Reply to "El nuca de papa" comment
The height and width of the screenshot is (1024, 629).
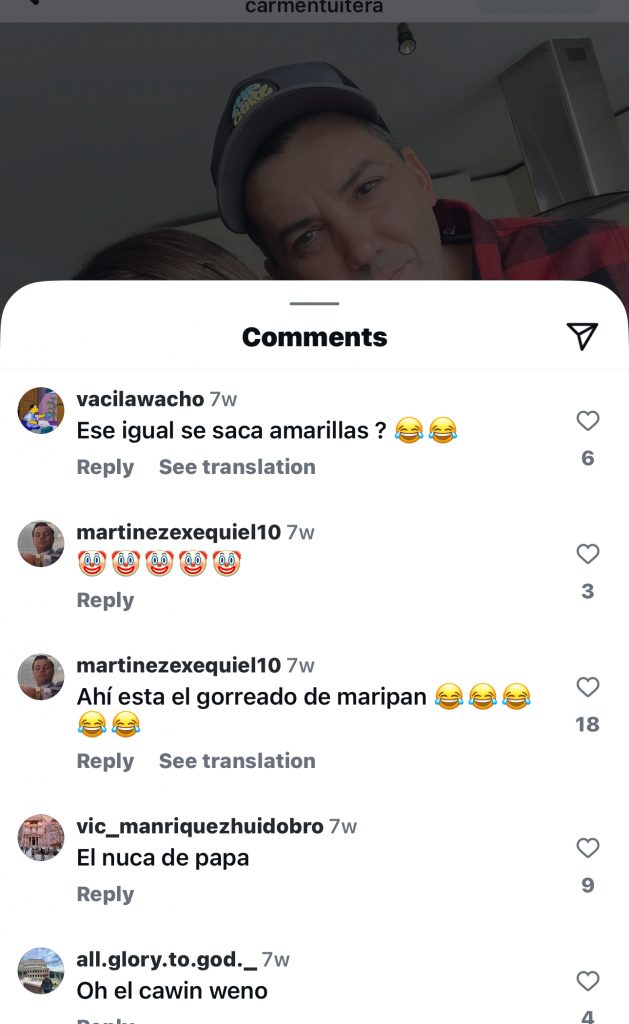point(105,894)
